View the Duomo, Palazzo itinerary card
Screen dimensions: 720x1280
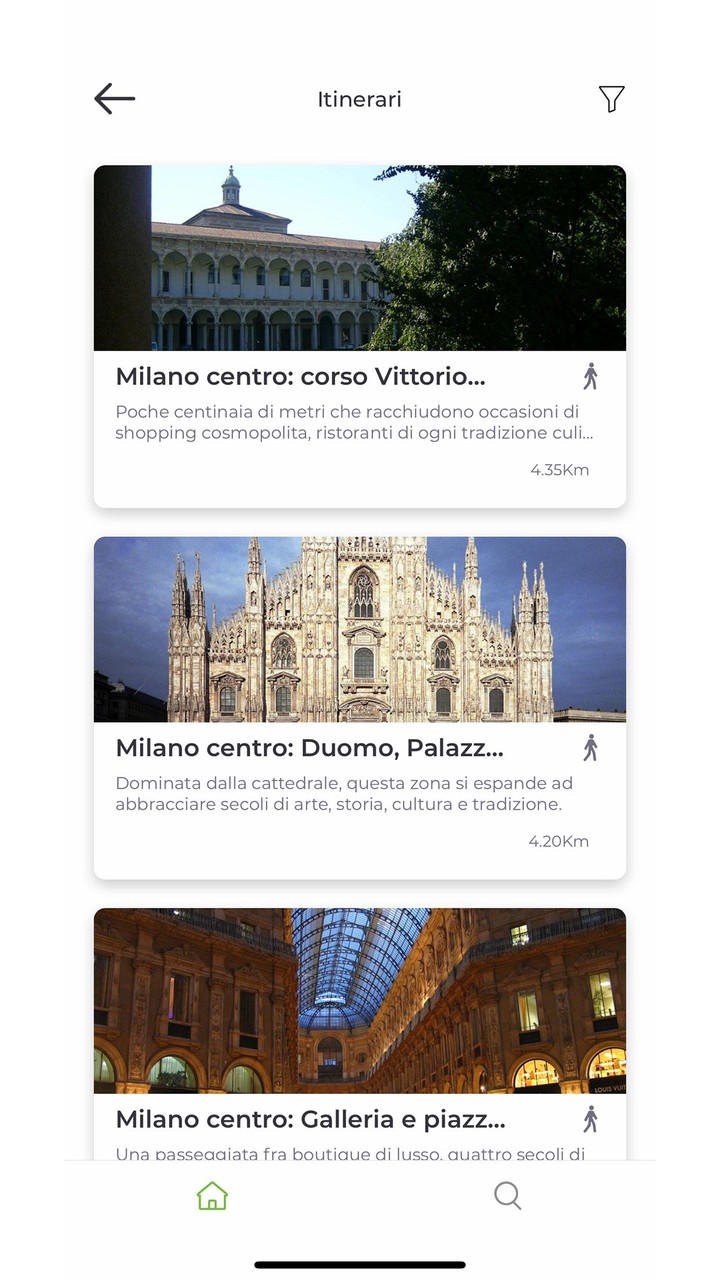pyautogui.click(x=359, y=708)
